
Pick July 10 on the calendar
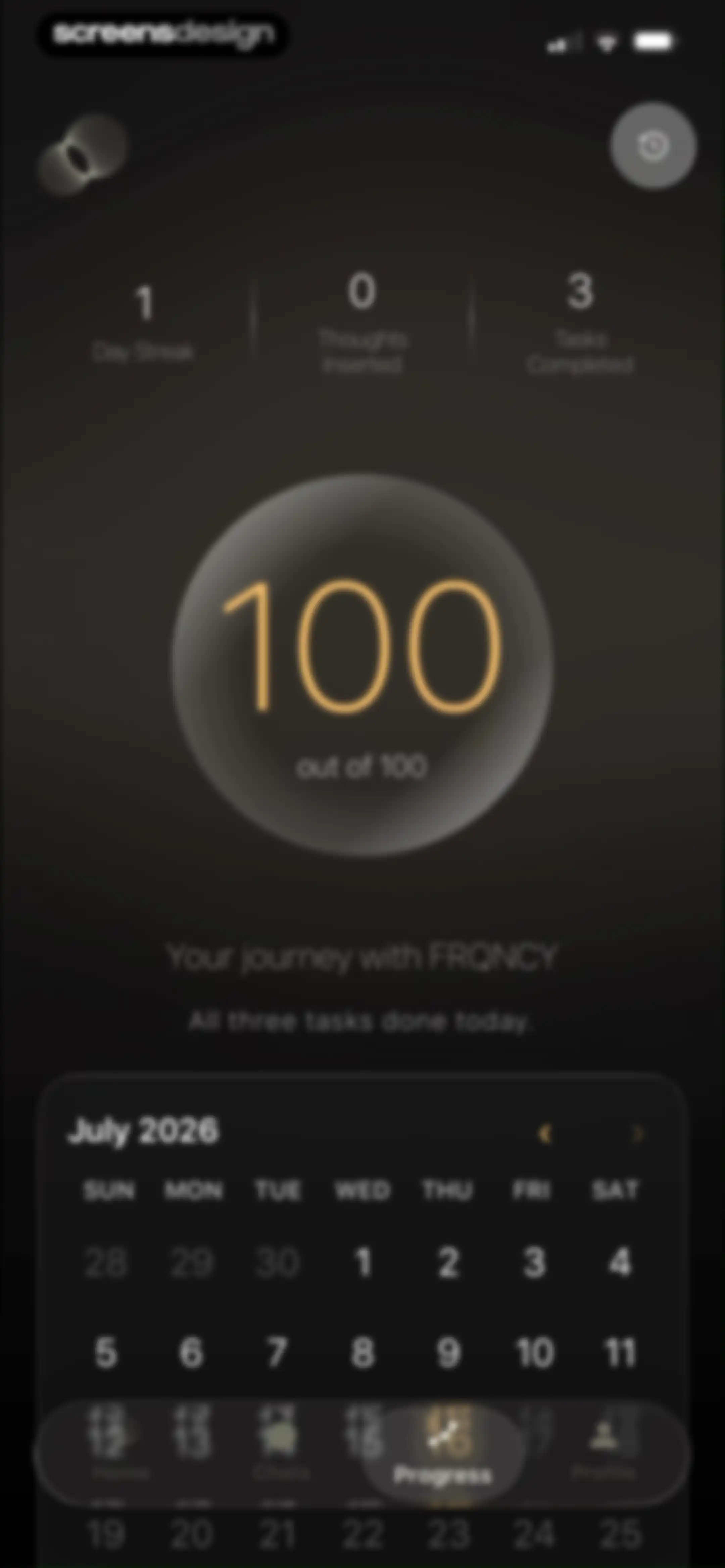534,1352
